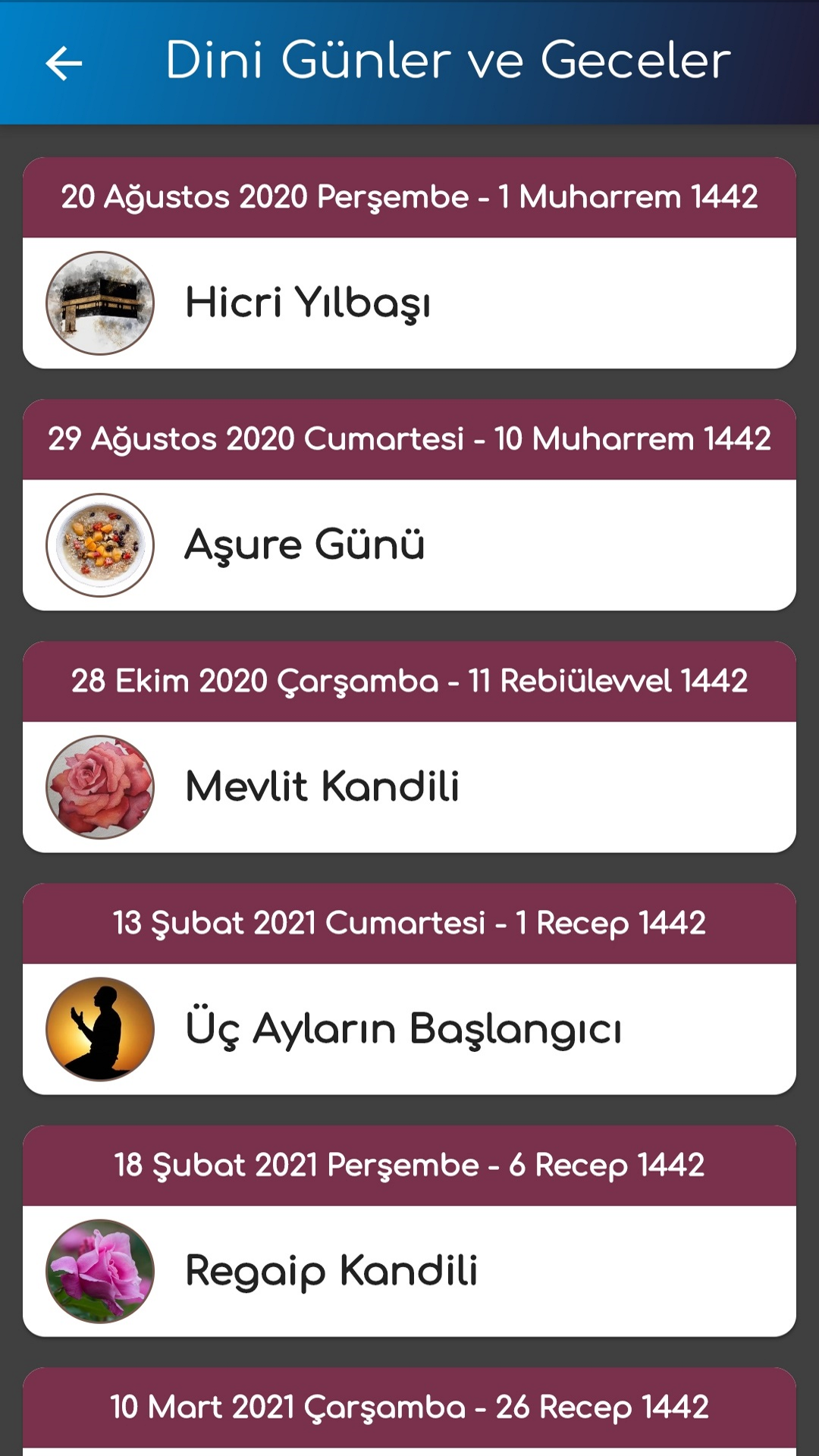
Task: Open the Hicri Yılbaşı card
Action: click(x=409, y=303)
